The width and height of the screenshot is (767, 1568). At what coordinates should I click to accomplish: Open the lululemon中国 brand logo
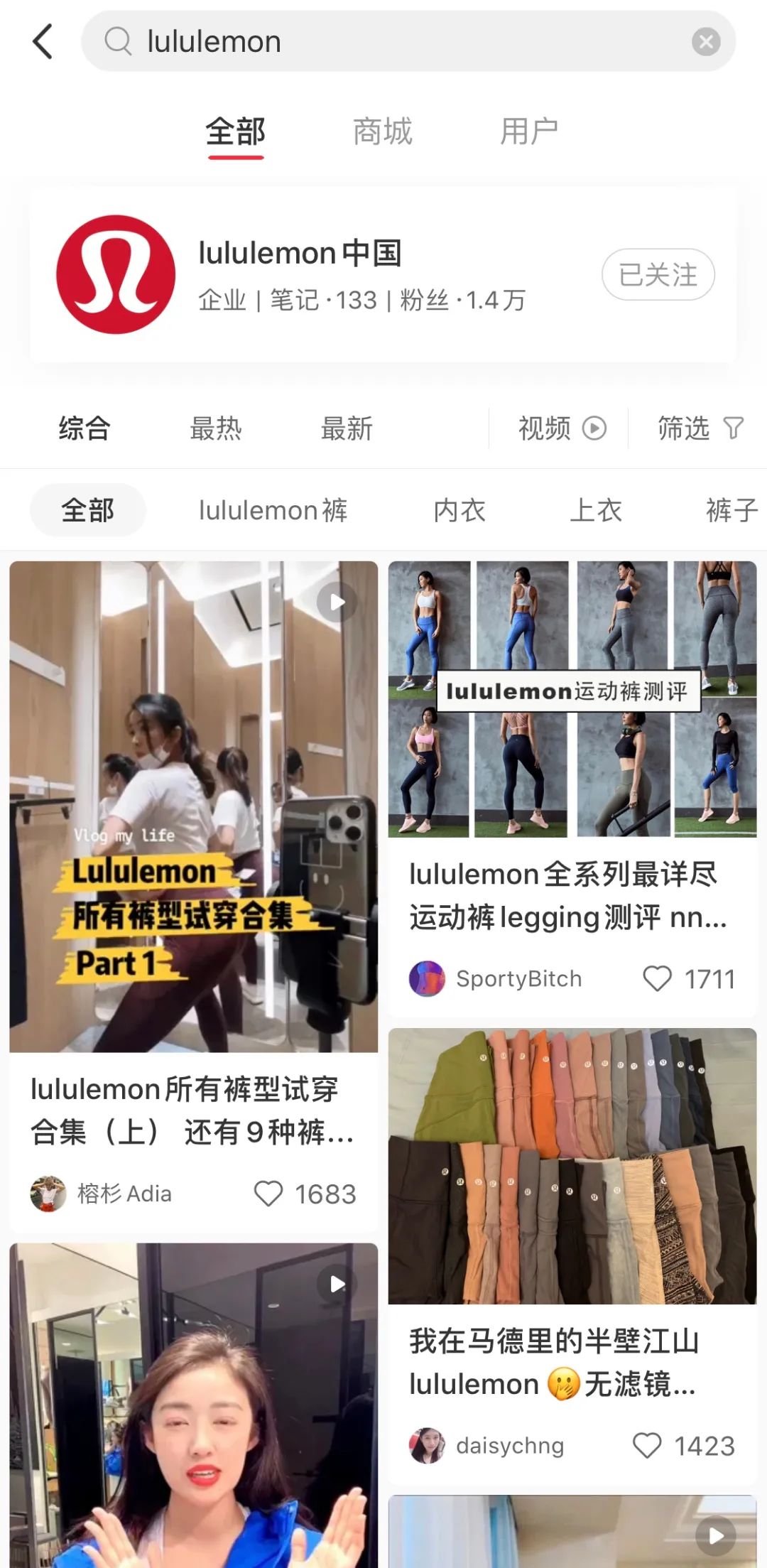[x=116, y=276]
